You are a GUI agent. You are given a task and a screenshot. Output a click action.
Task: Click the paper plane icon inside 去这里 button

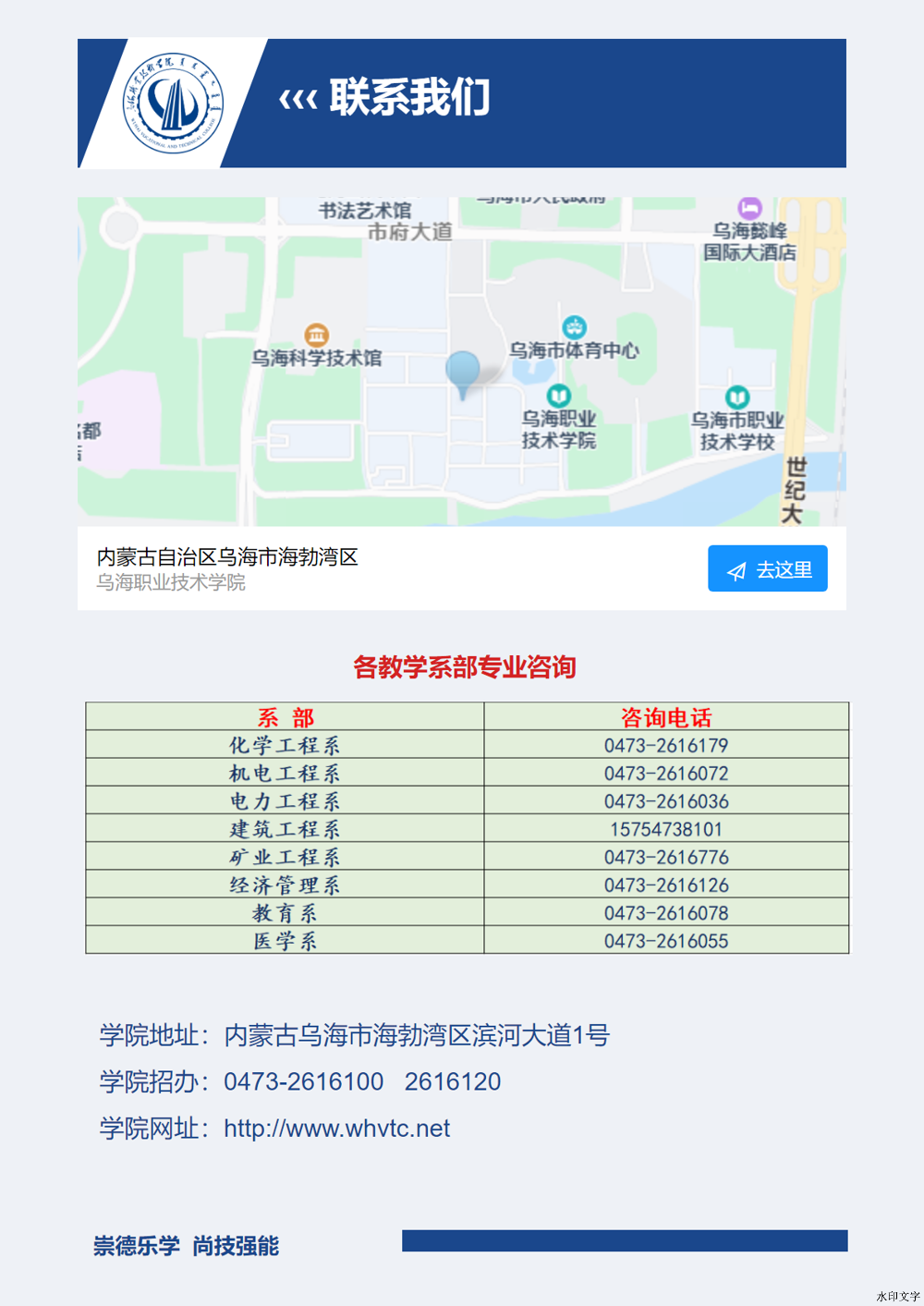click(x=736, y=568)
